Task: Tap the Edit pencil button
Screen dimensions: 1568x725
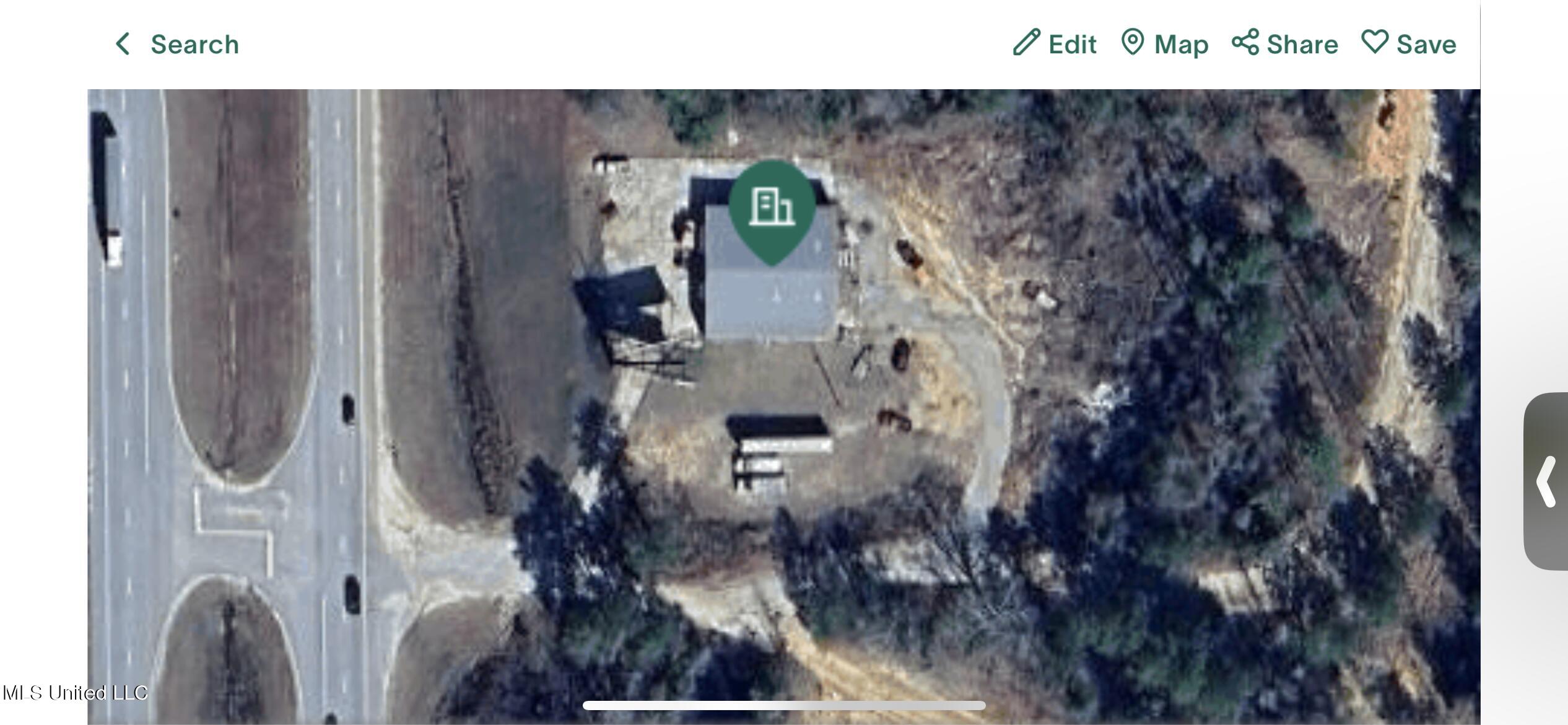Action: point(1055,44)
